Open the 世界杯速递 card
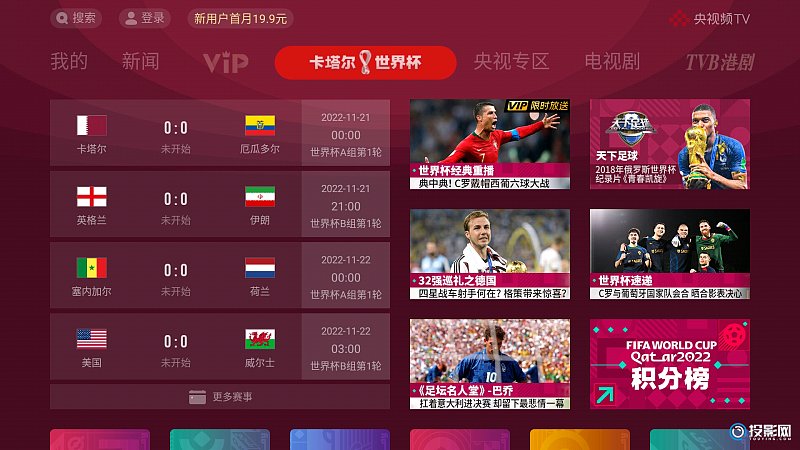The height and width of the screenshot is (450, 800). tap(669, 254)
